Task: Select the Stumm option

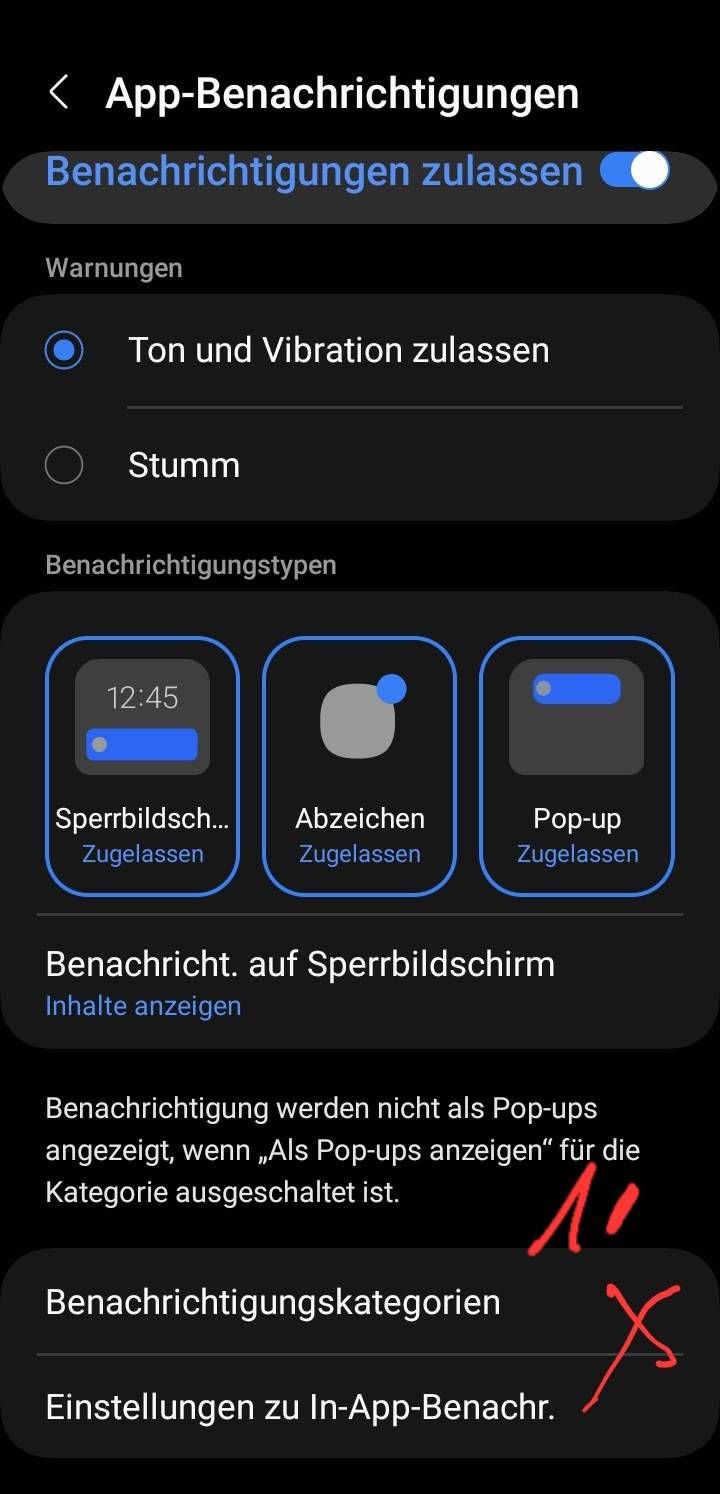Action: click(x=63, y=464)
